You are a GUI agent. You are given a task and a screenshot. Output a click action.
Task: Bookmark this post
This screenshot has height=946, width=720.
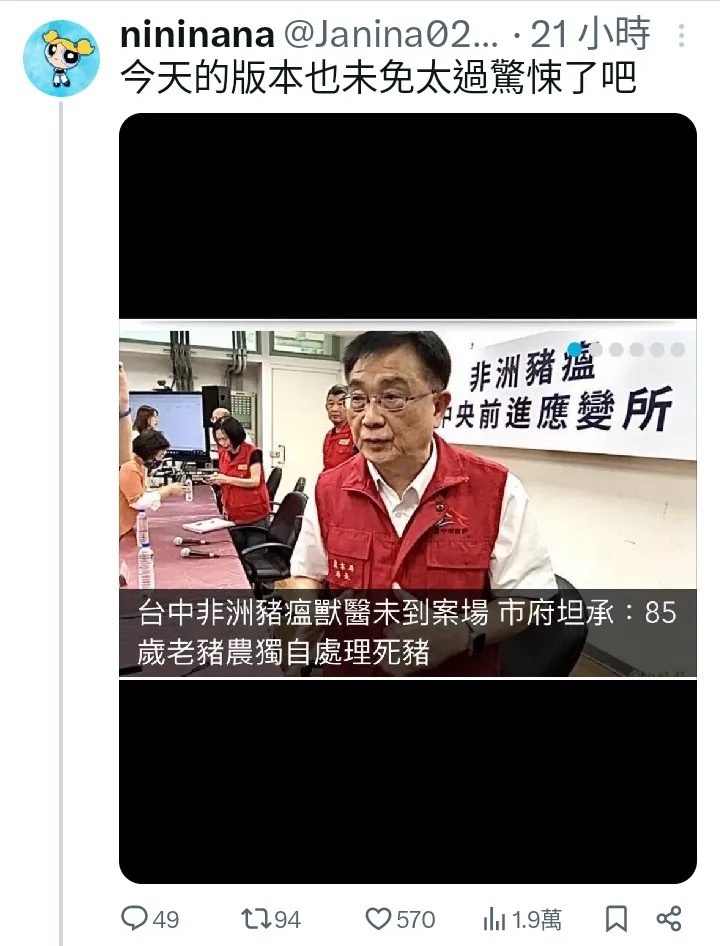pyautogui.click(x=617, y=918)
